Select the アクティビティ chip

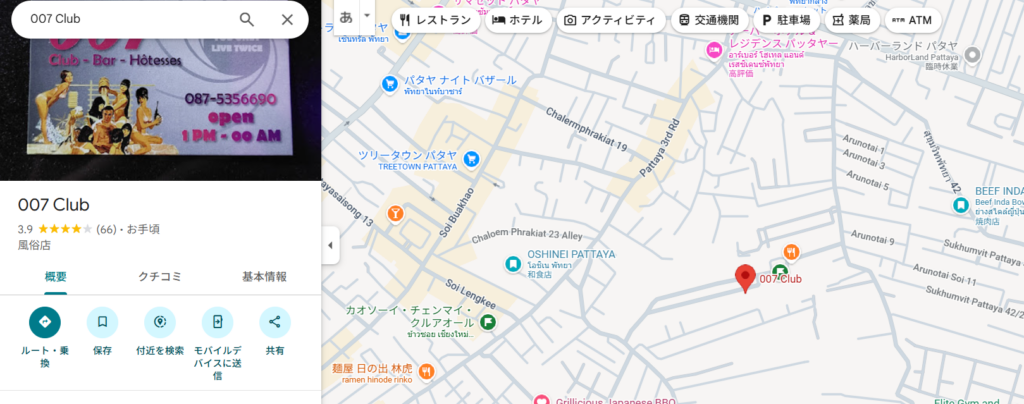(x=609, y=20)
